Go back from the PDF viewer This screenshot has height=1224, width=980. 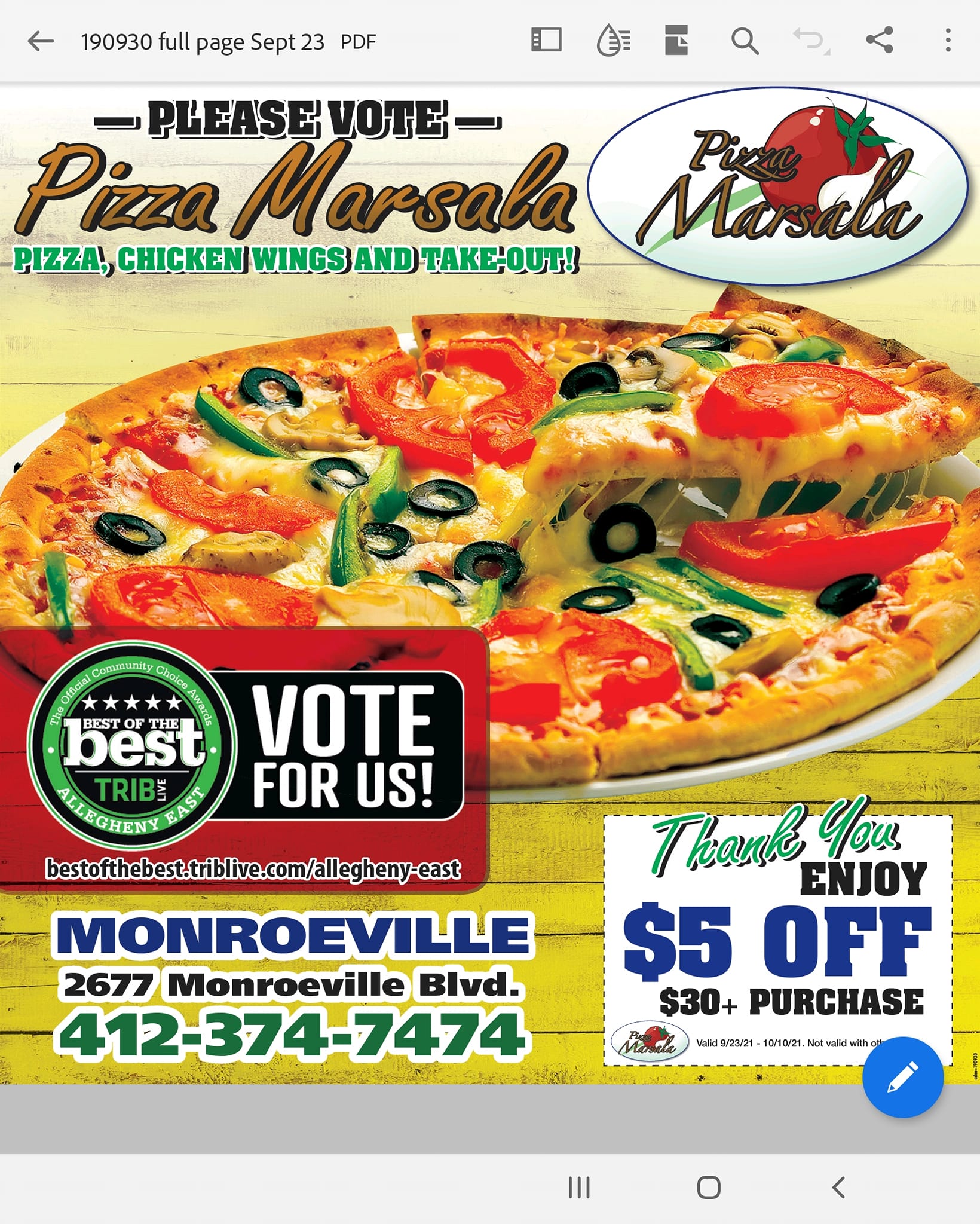pyautogui.click(x=41, y=42)
